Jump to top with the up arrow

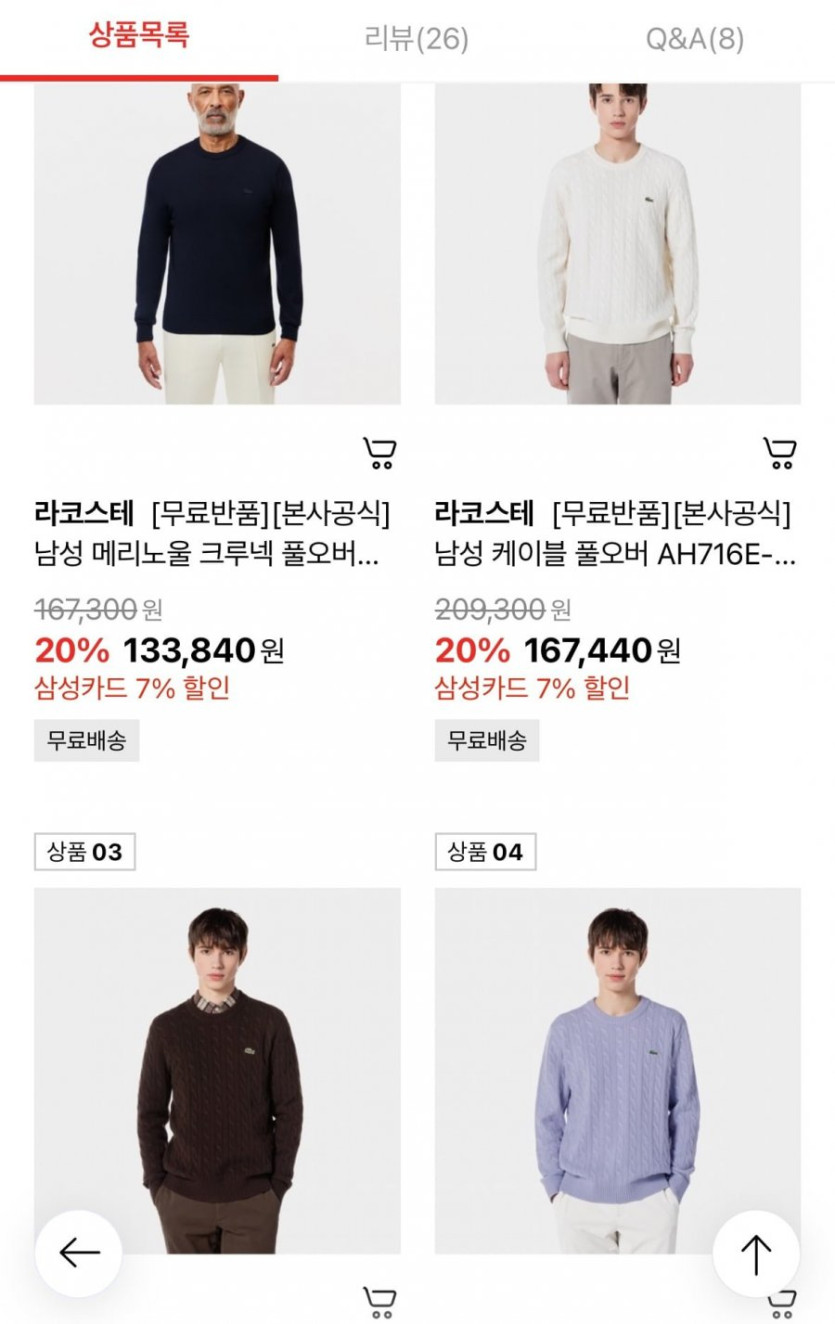point(755,1253)
